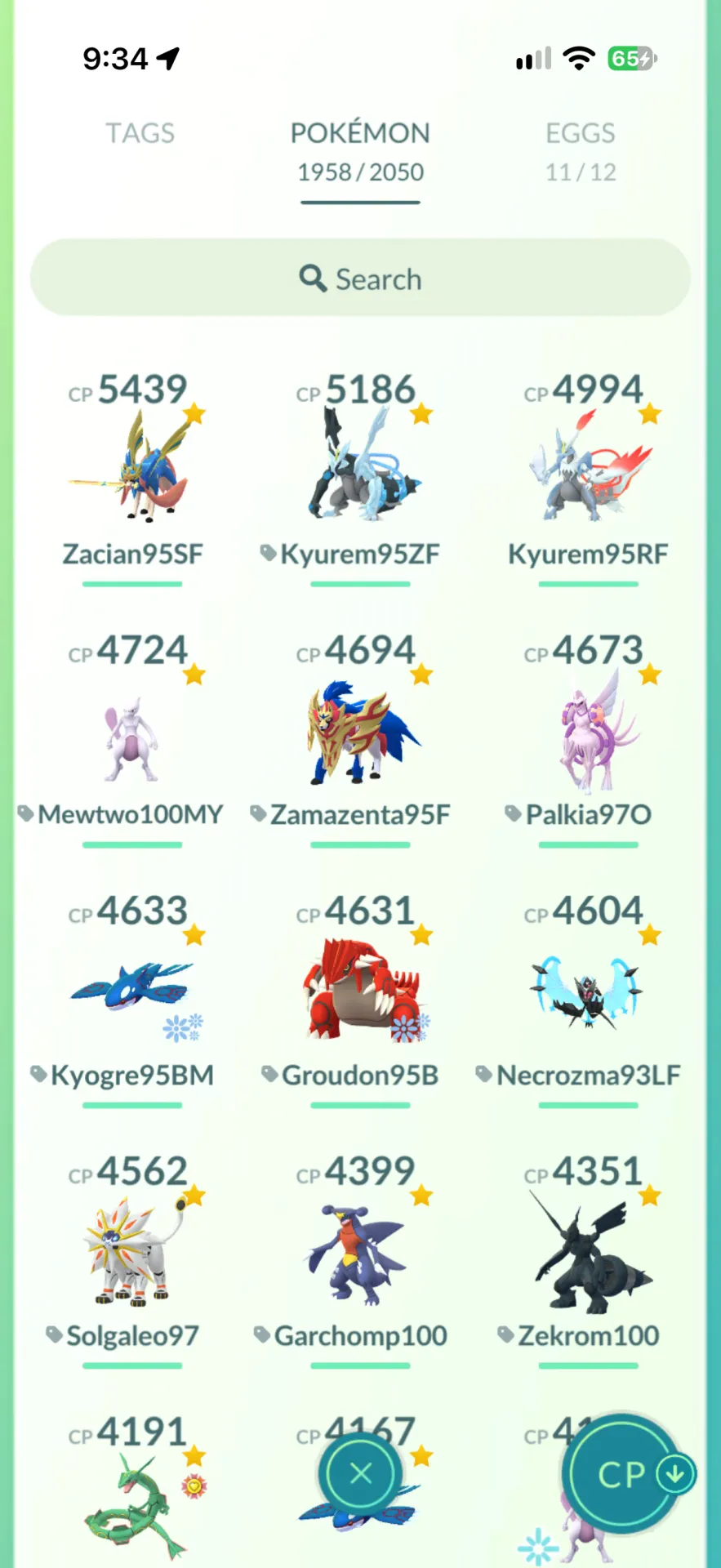Open Kyurem95ZF with CP 5186
721x1568 pixels.
[x=360, y=478]
